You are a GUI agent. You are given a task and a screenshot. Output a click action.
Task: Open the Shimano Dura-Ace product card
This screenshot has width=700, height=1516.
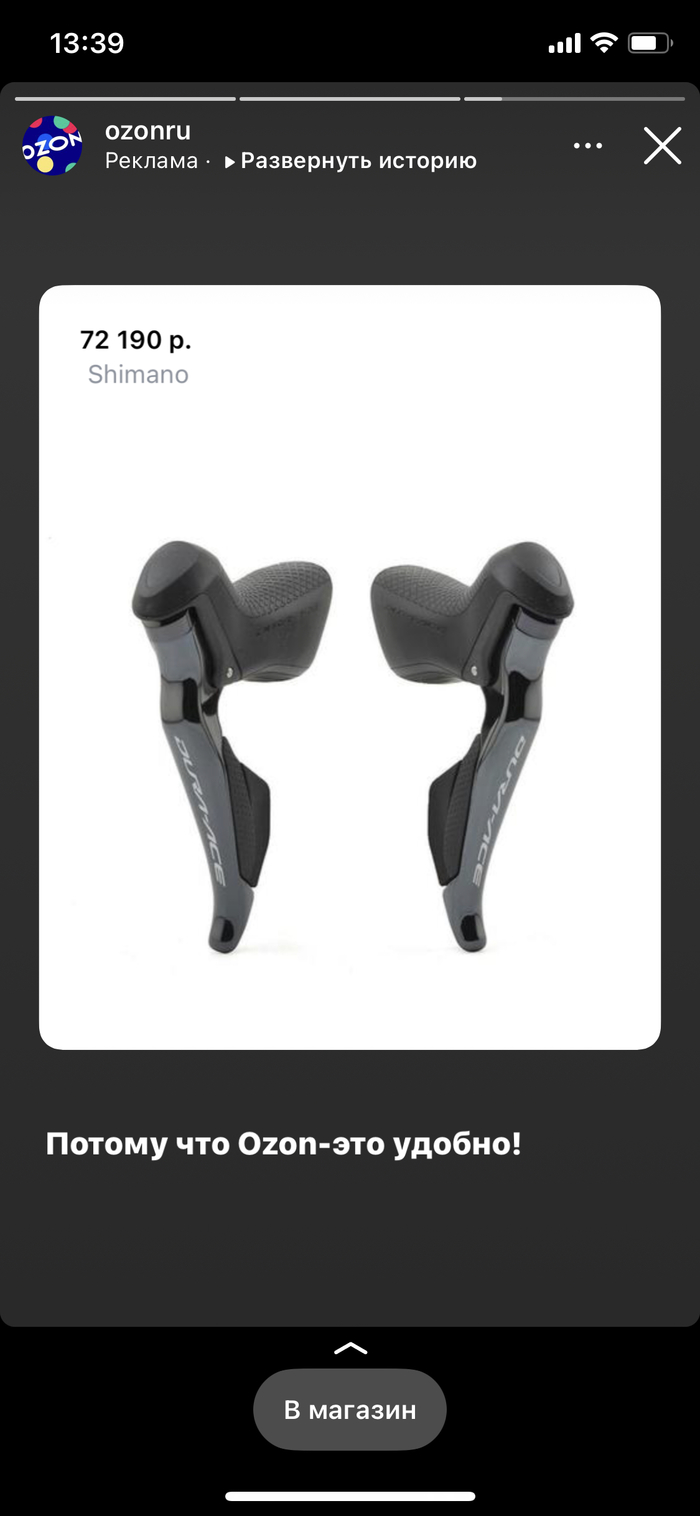point(350,667)
